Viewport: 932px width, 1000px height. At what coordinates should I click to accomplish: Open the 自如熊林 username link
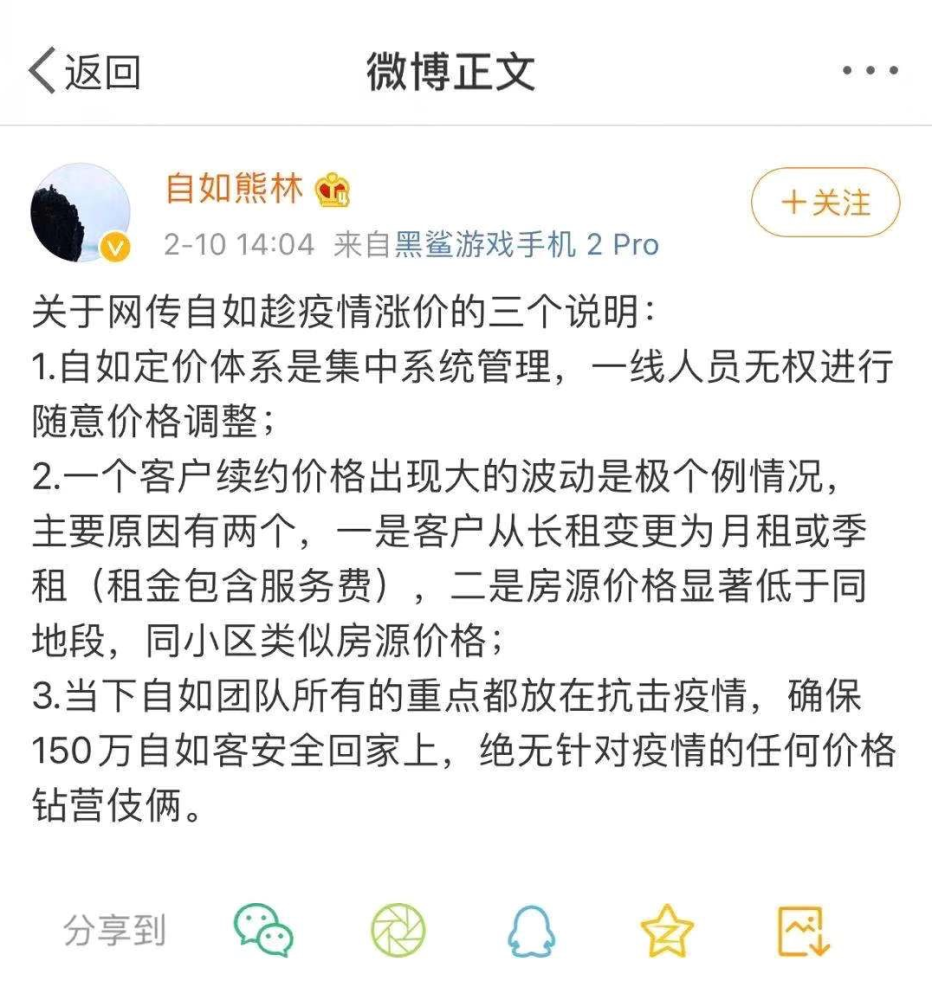[234, 187]
